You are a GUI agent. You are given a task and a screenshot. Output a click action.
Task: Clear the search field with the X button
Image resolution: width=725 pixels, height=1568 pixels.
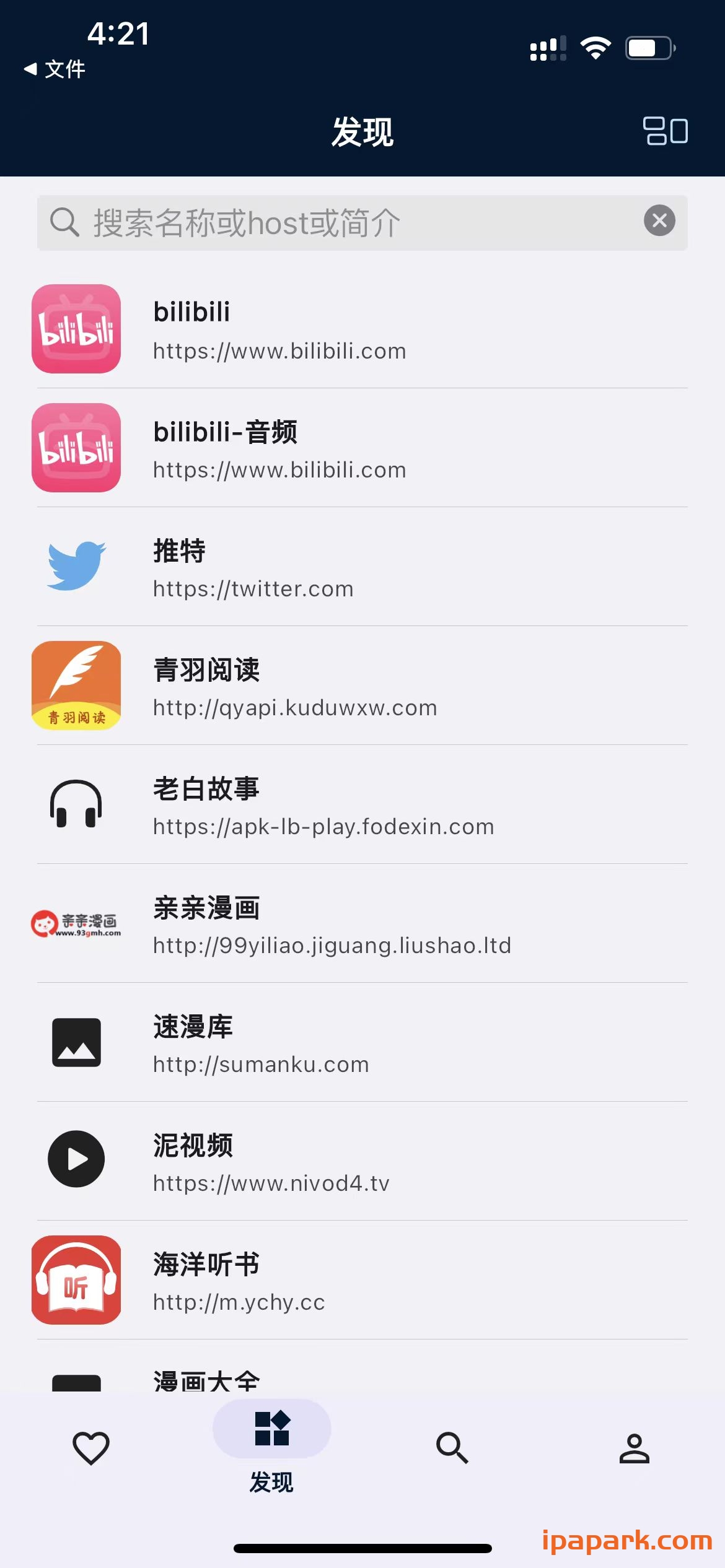pyautogui.click(x=659, y=221)
